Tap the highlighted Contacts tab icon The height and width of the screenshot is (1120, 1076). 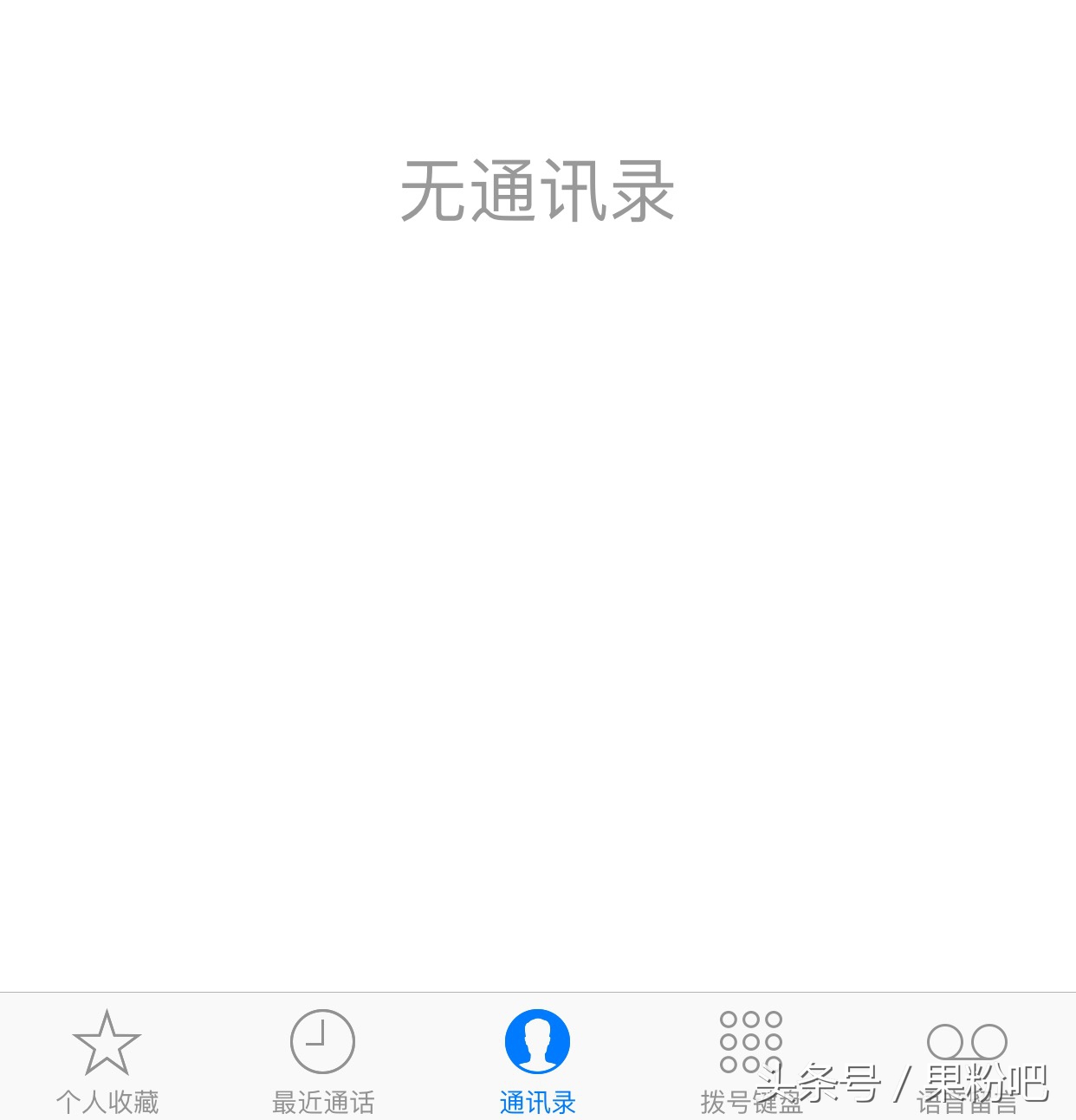click(x=537, y=1040)
